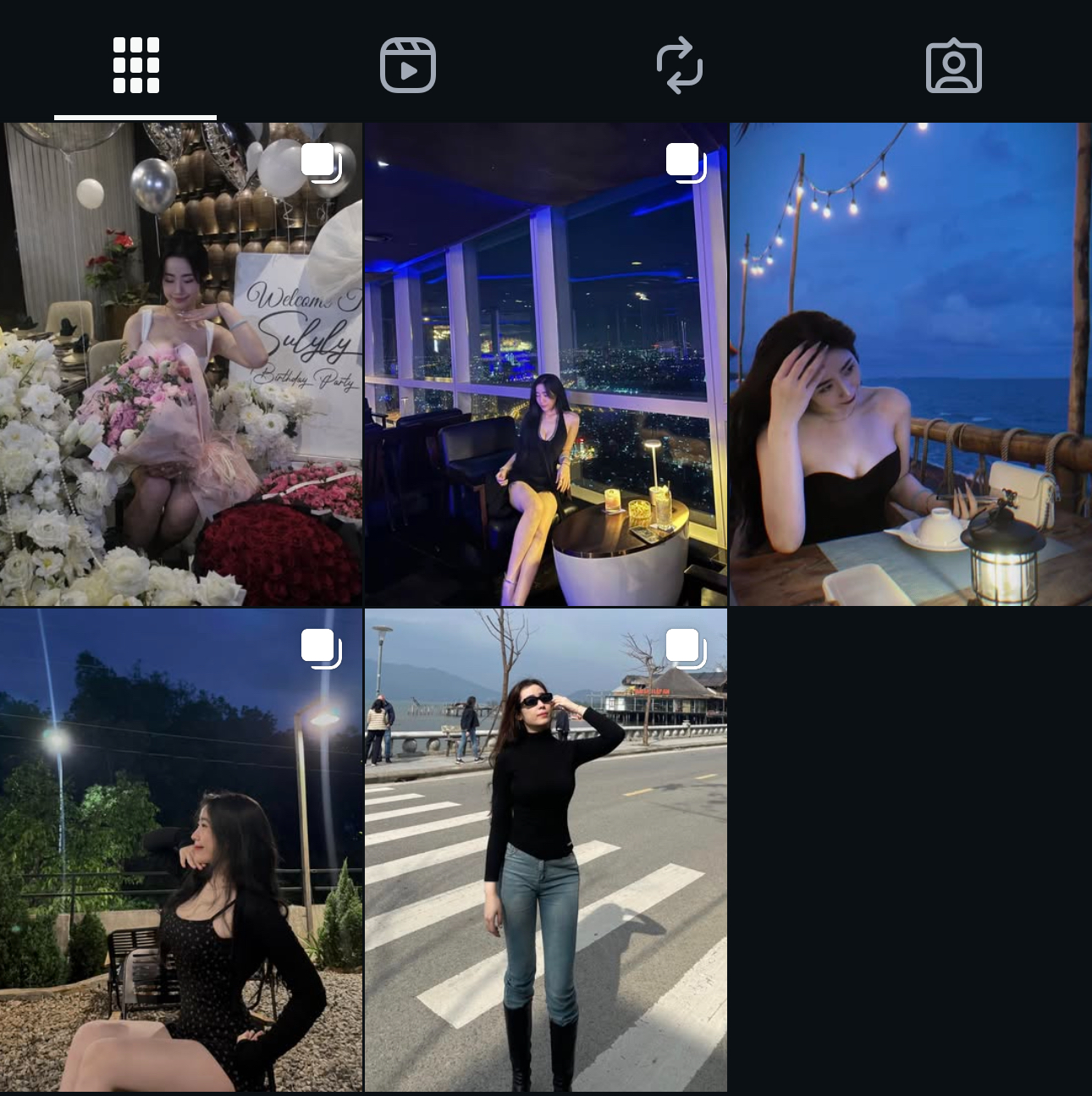
Task: Switch to the Reels tab
Action: tap(408, 65)
